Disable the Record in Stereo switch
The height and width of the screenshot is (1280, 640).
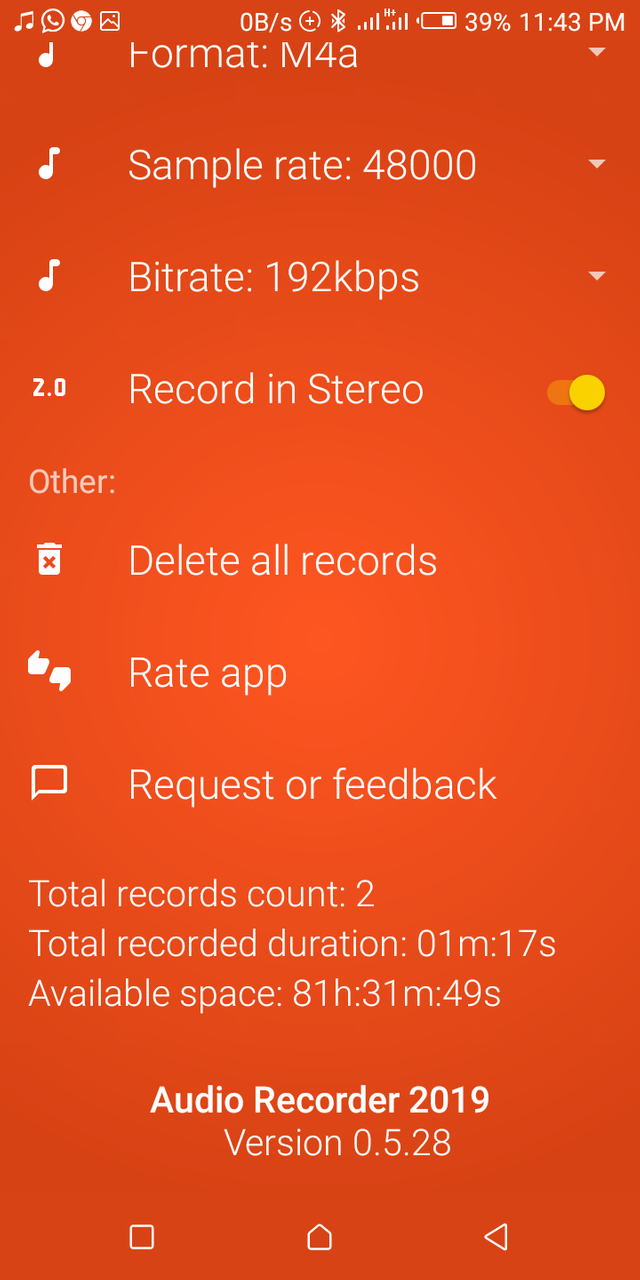tap(577, 392)
